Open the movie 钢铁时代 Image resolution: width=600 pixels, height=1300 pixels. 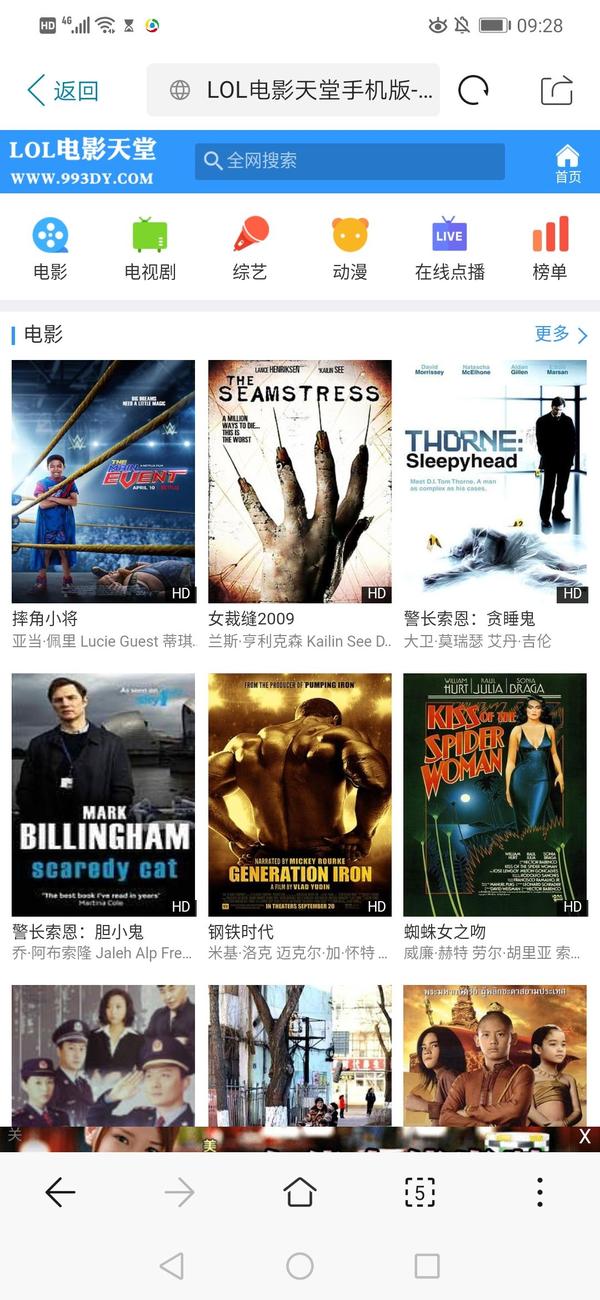[x=300, y=795]
